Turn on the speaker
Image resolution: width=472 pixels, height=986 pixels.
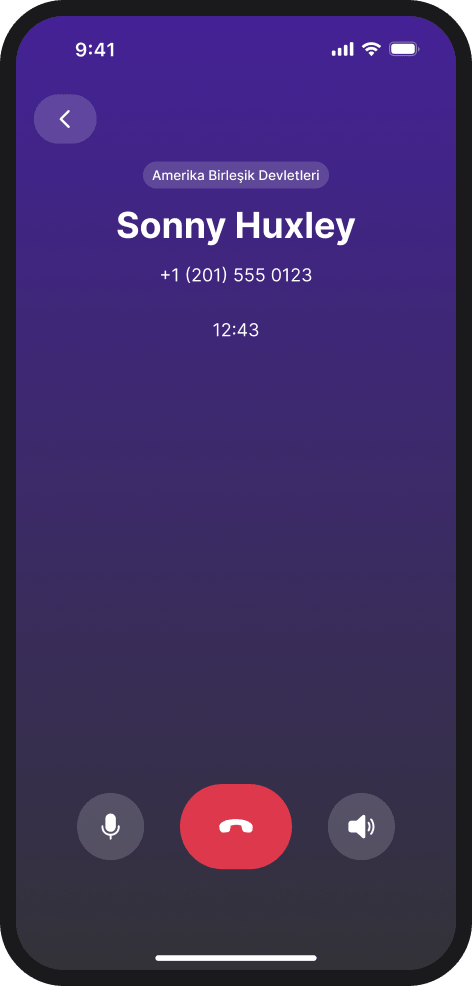click(361, 826)
